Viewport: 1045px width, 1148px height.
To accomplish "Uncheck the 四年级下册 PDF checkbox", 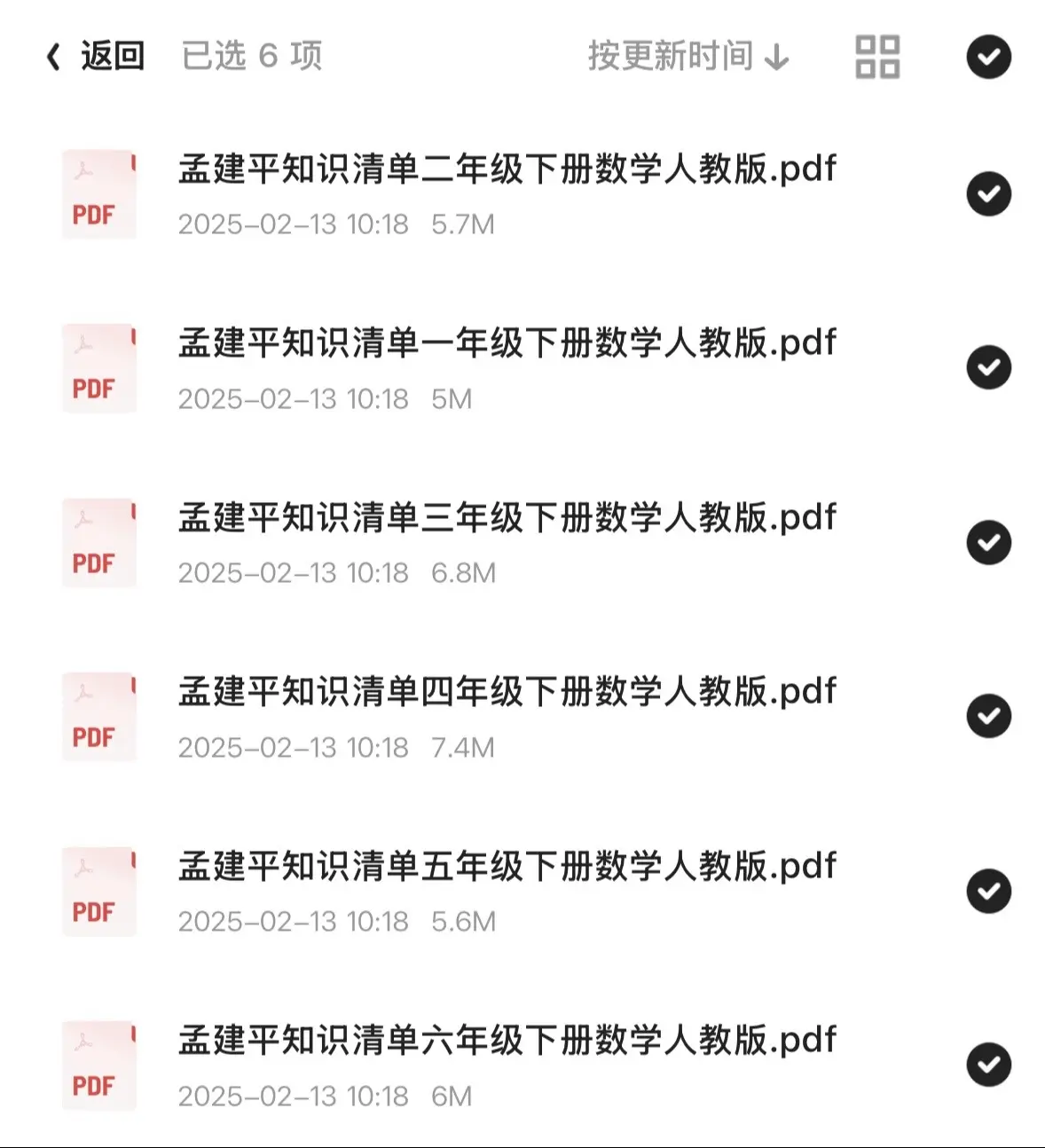I will coord(988,716).
